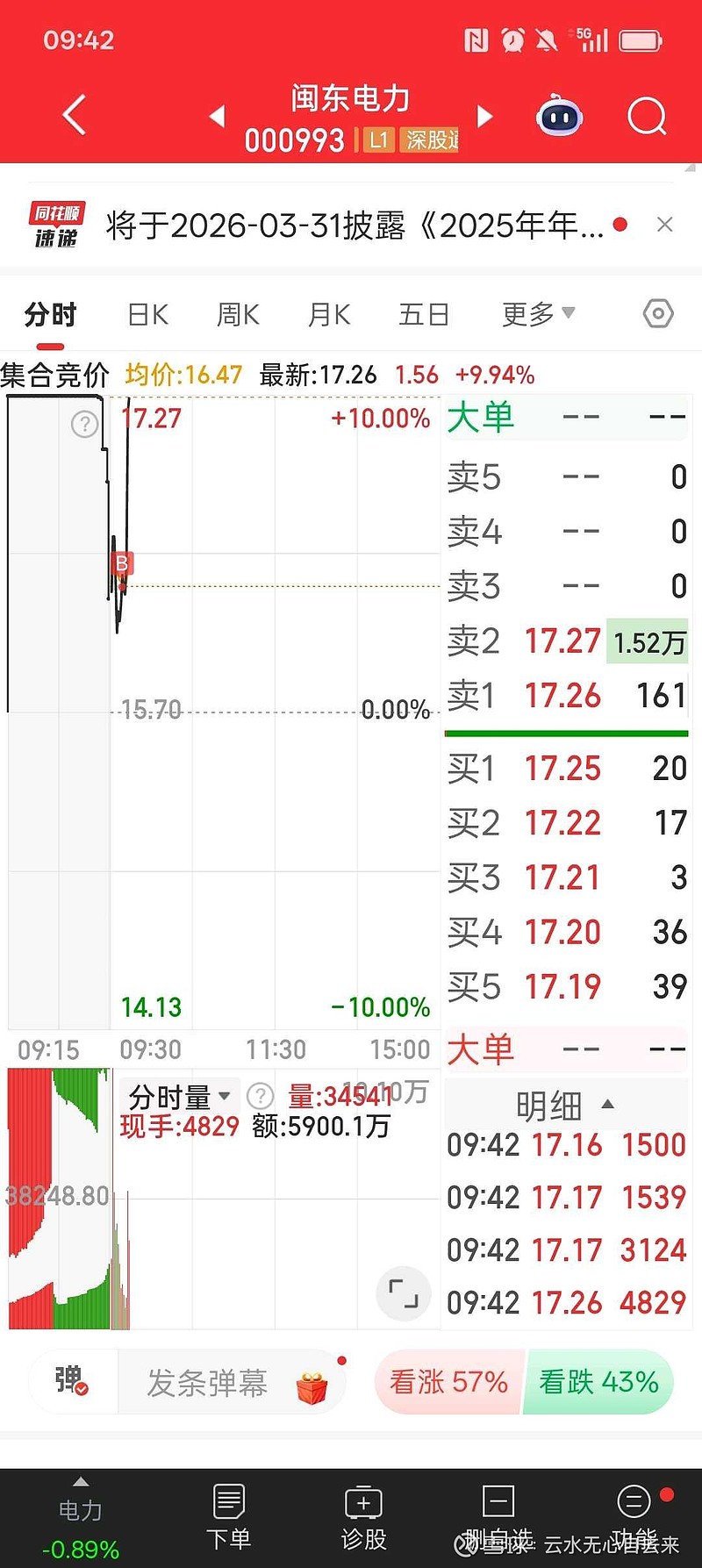The width and height of the screenshot is (702, 1568).
Task: Open the 2025 annual report disclosure notice
Action: coord(355,226)
